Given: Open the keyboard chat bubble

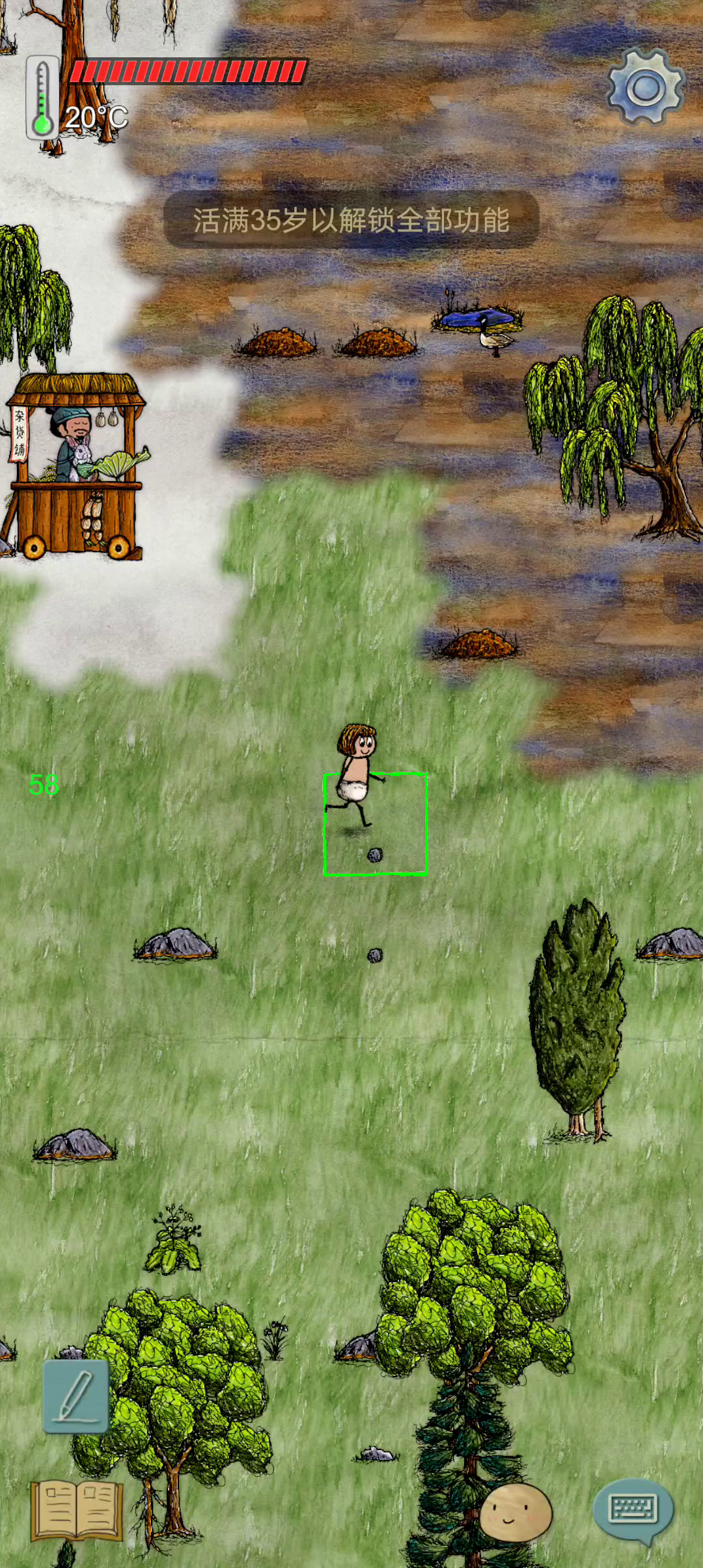Looking at the screenshot, I should pos(632,1509).
